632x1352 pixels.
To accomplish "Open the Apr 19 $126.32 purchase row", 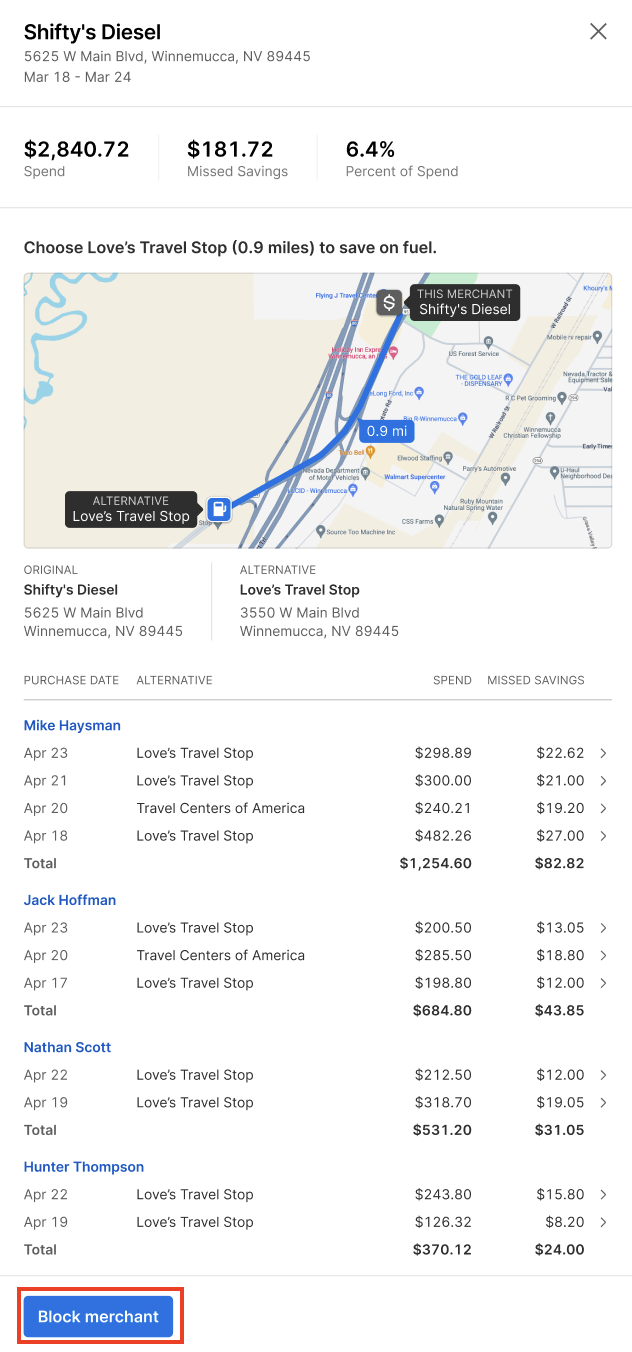I will coord(316,1222).
